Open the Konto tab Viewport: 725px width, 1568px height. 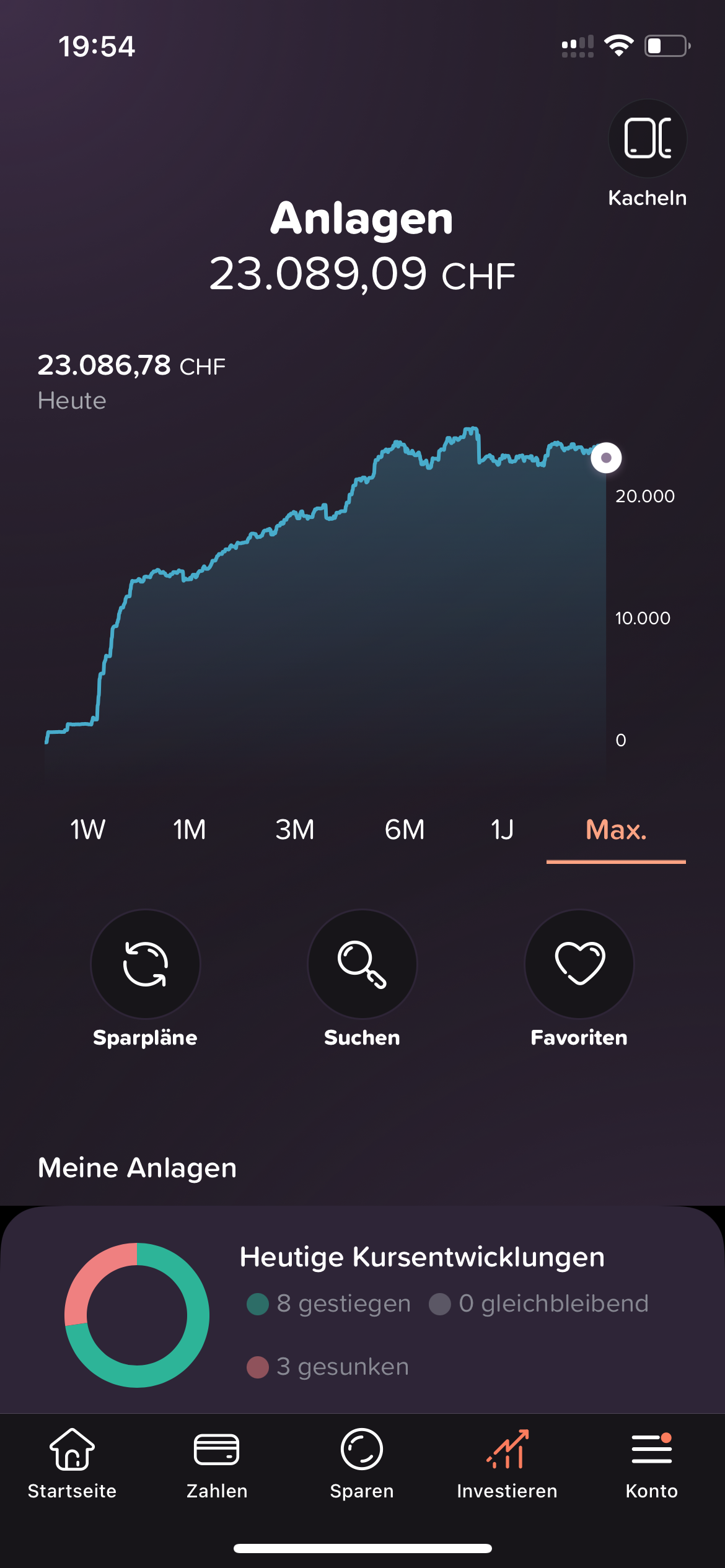[652, 1464]
